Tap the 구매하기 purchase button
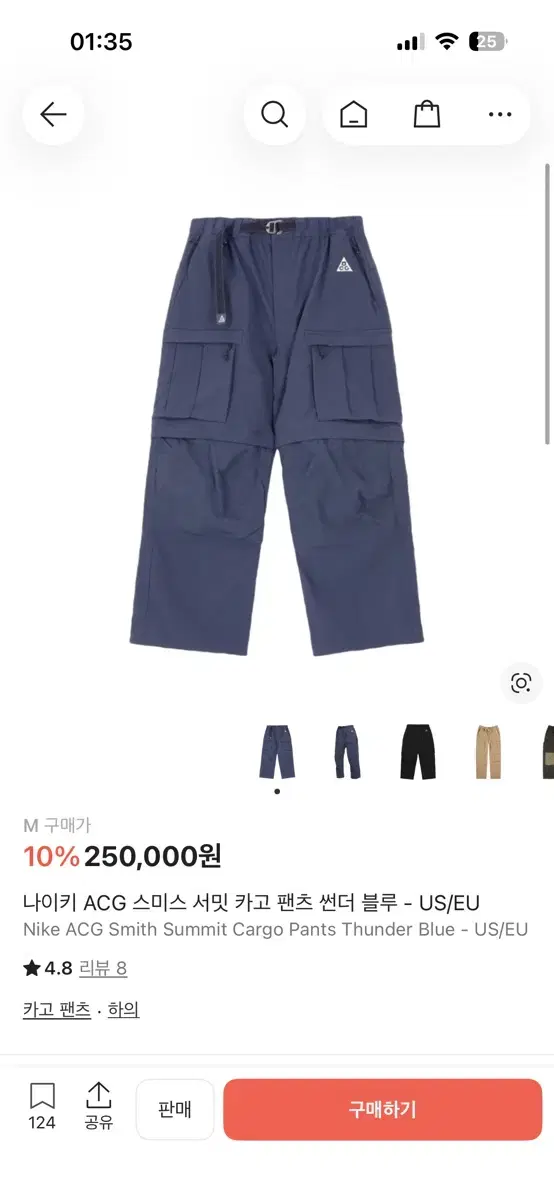This screenshot has height=1200, width=554. pos(383,1109)
